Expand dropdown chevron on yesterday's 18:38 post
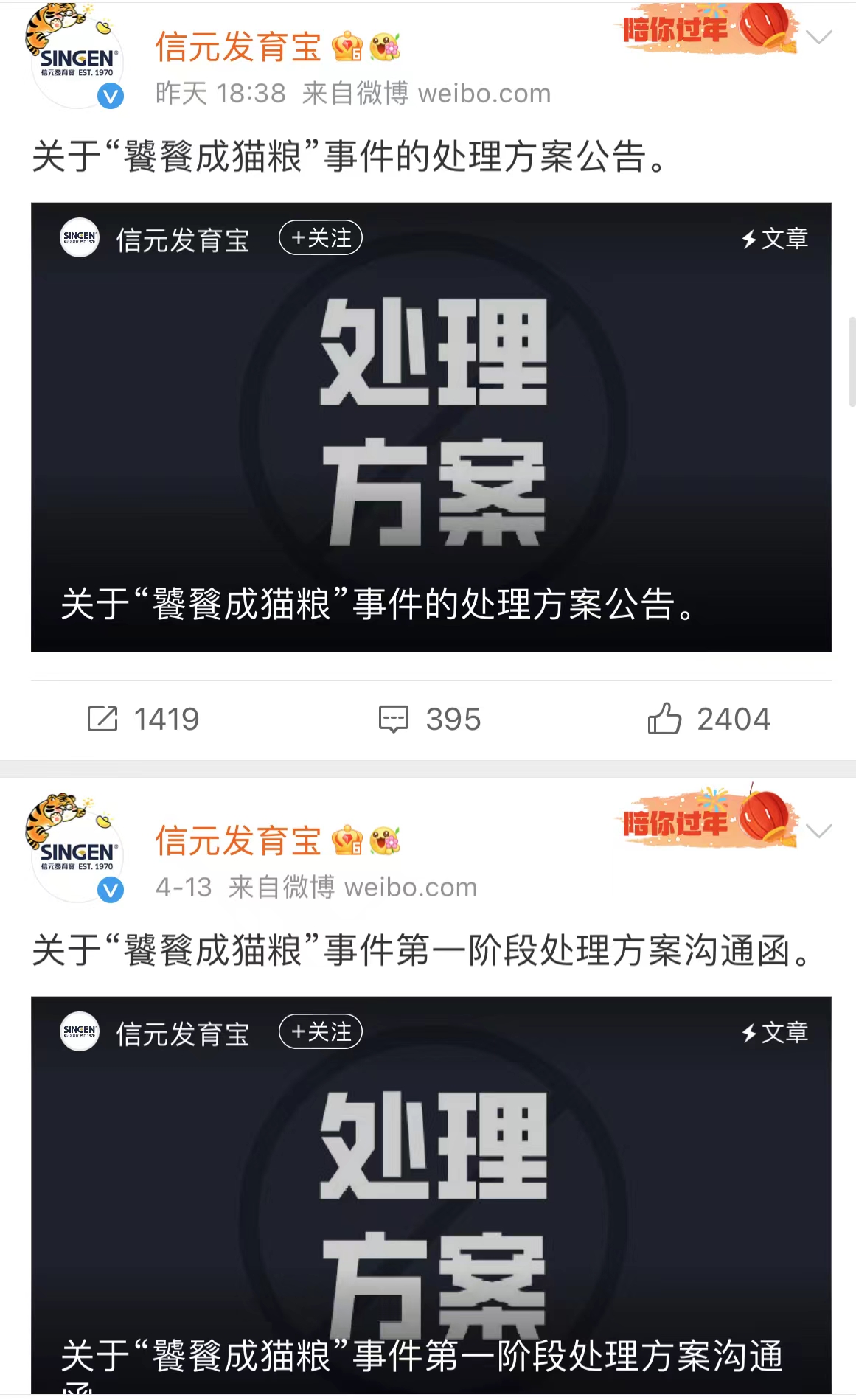Viewport: 856px width, 1400px height. pyautogui.click(x=819, y=37)
